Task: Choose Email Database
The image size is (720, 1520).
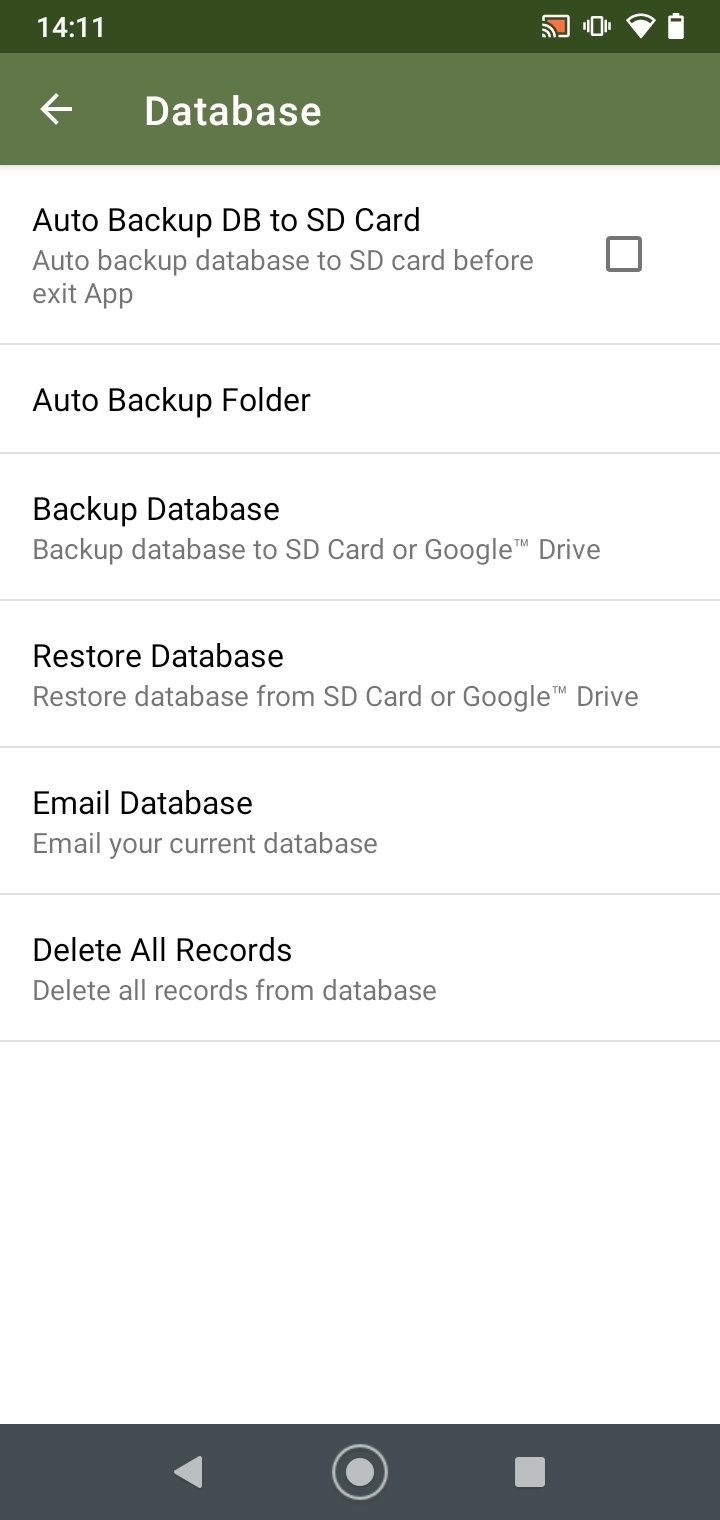Action: click(x=360, y=821)
